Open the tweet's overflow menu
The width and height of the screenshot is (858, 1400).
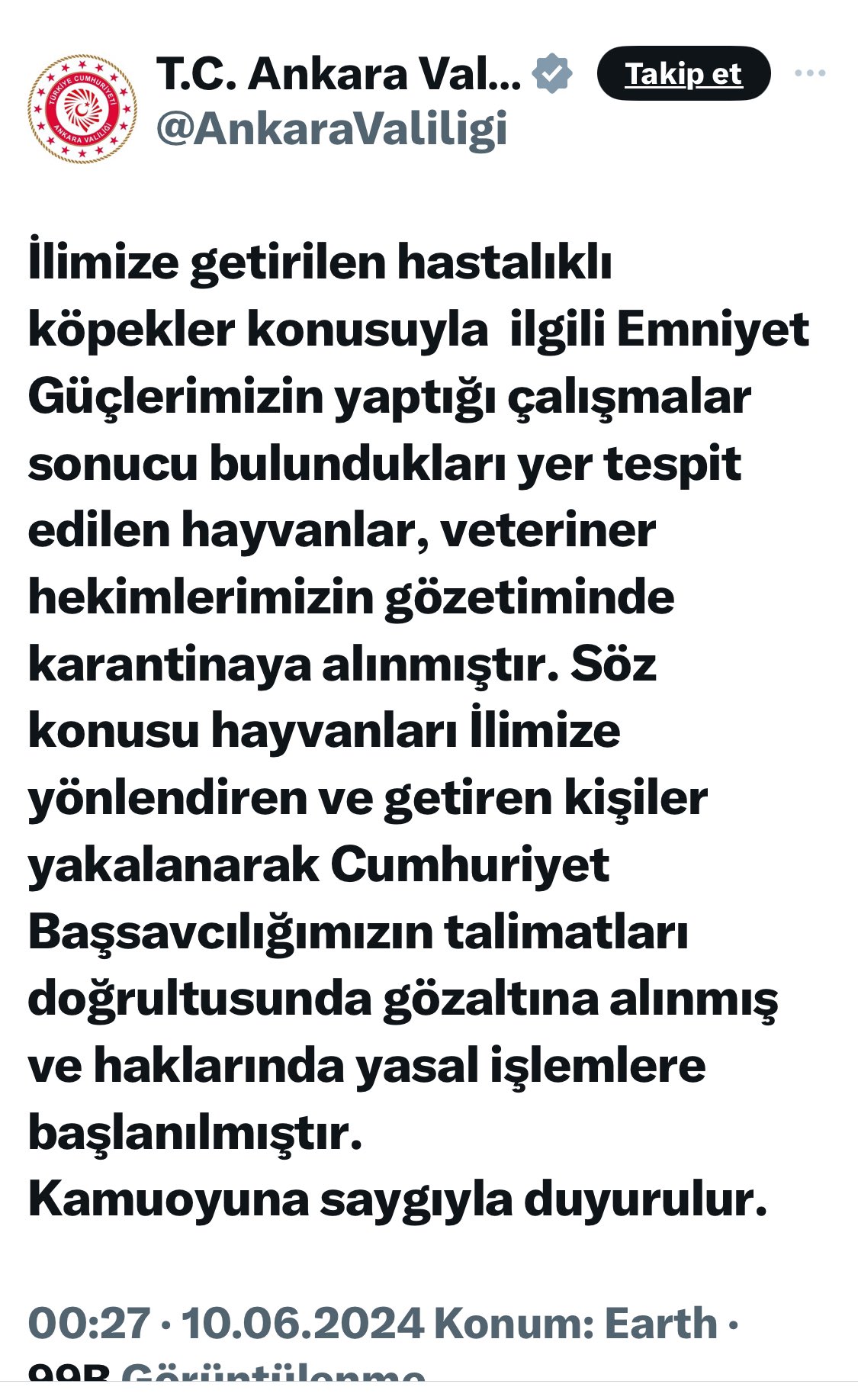click(809, 73)
